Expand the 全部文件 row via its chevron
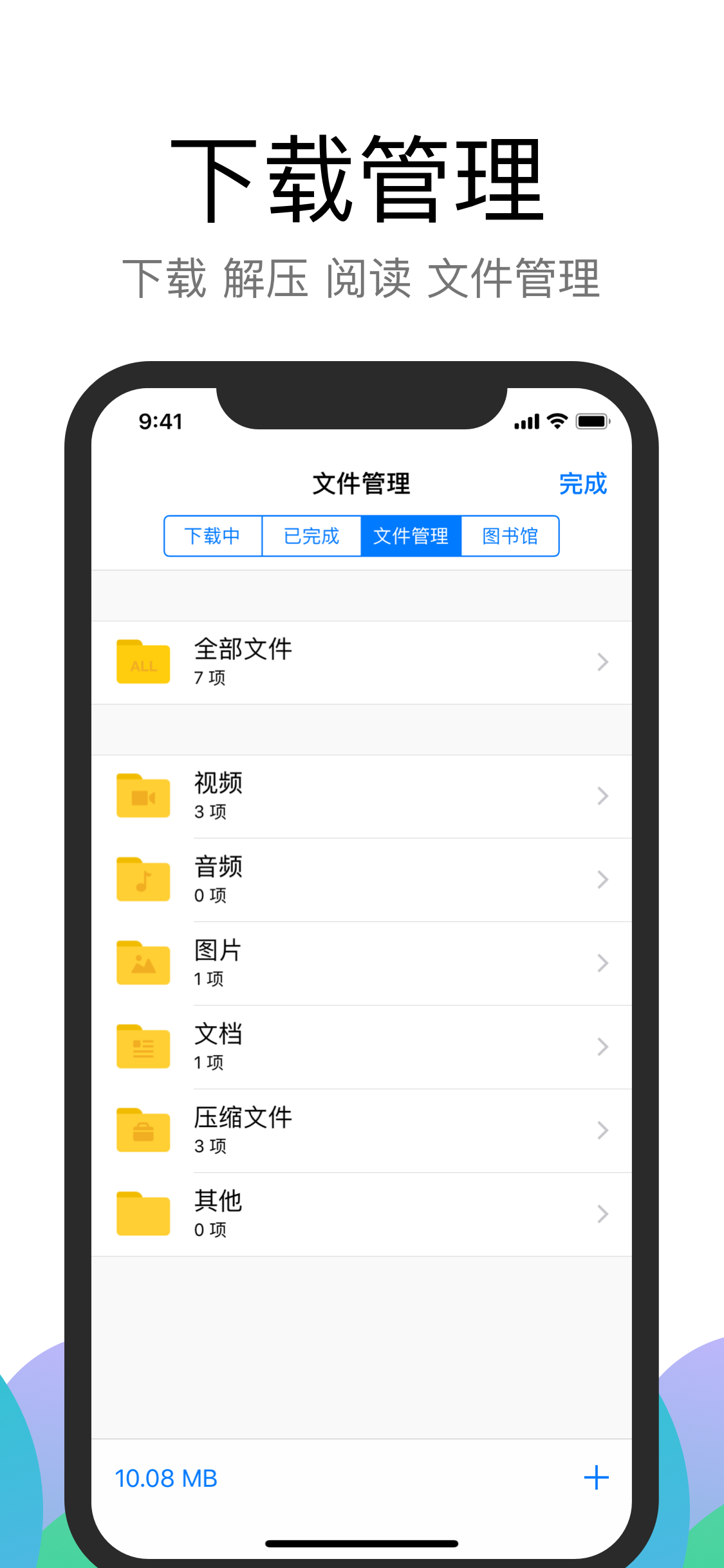 pyautogui.click(x=602, y=662)
